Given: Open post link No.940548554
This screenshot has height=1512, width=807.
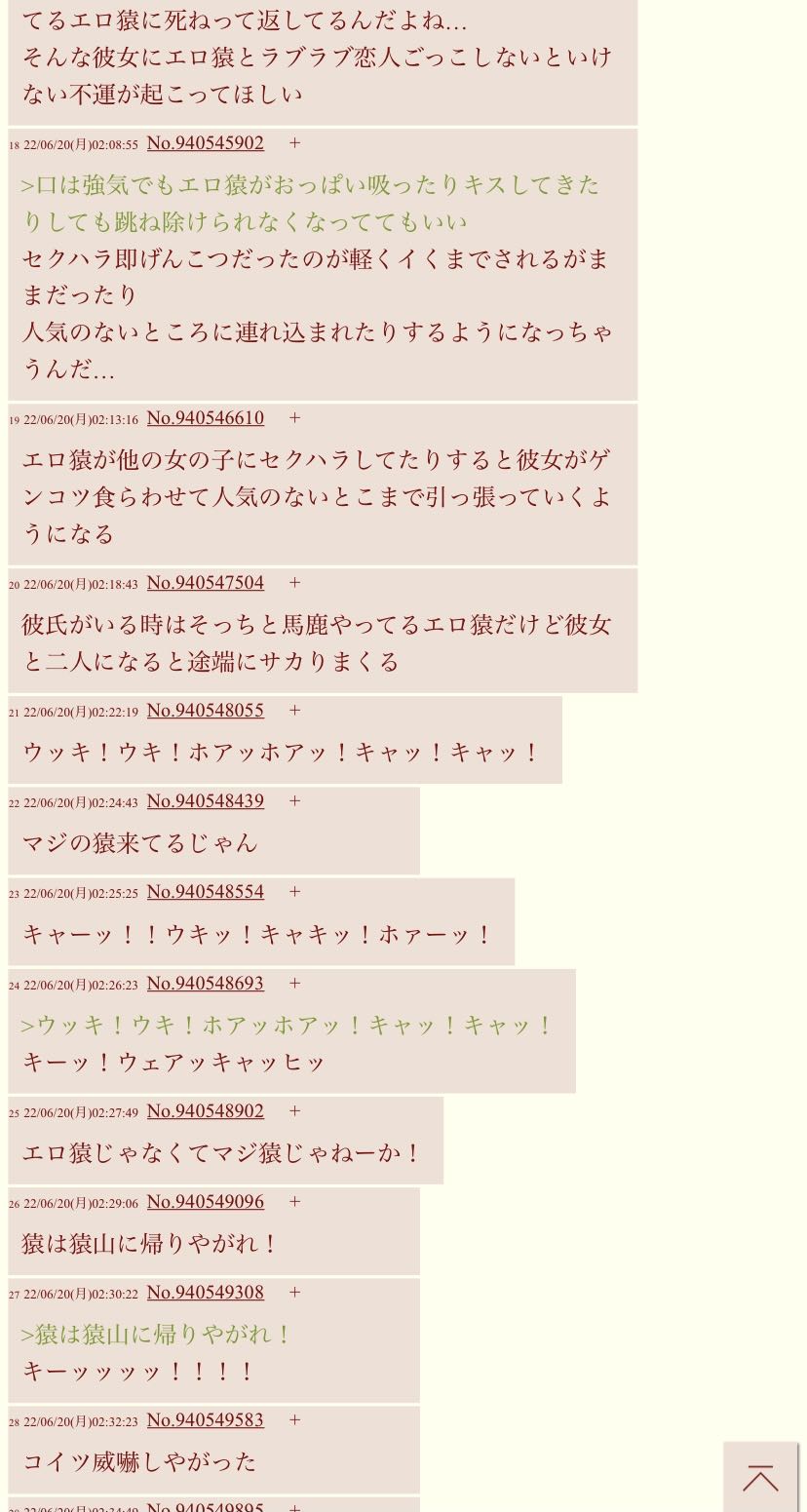Looking at the screenshot, I should 205,892.
